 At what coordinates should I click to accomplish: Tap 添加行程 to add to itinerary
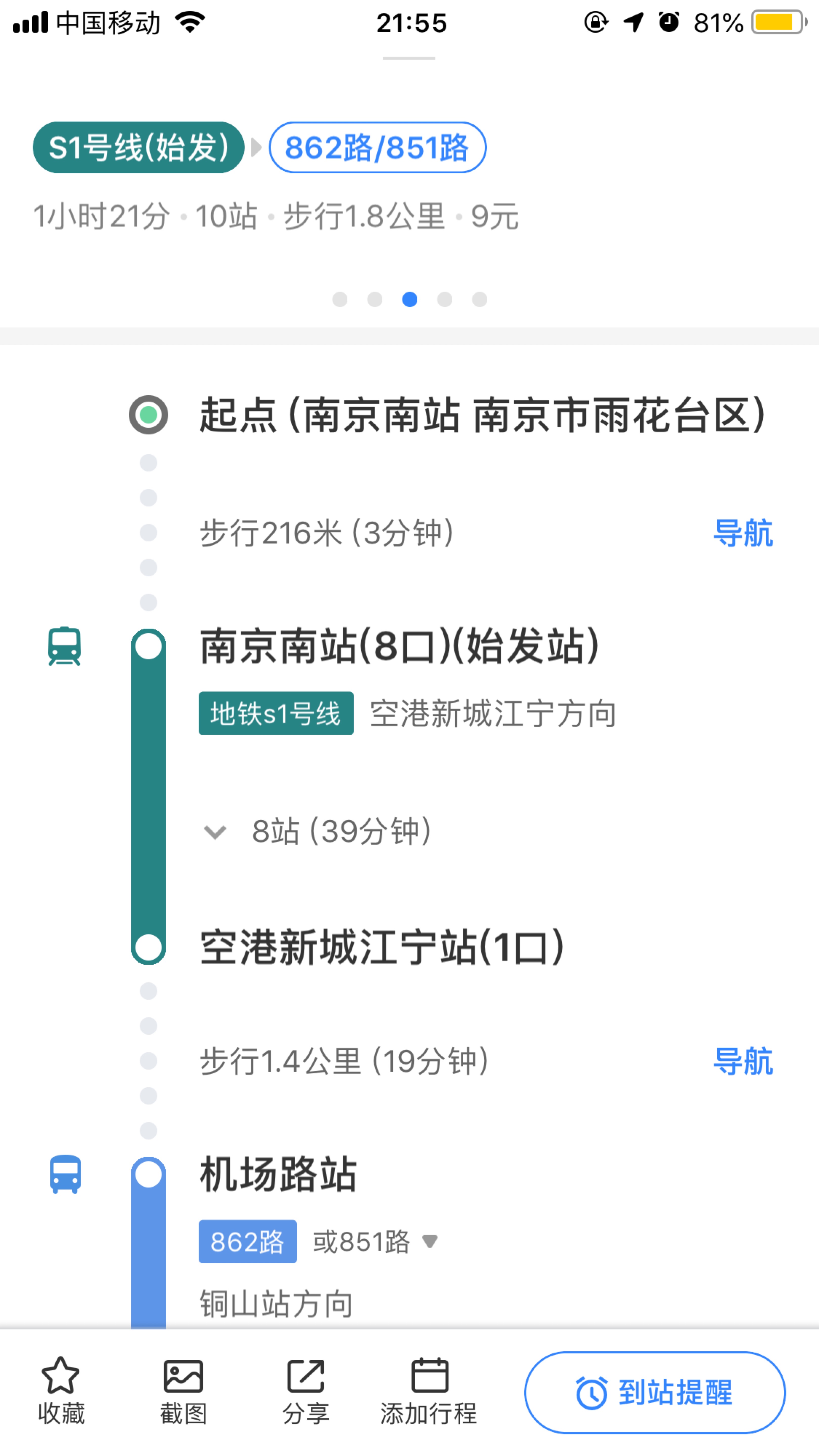(429, 1391)
